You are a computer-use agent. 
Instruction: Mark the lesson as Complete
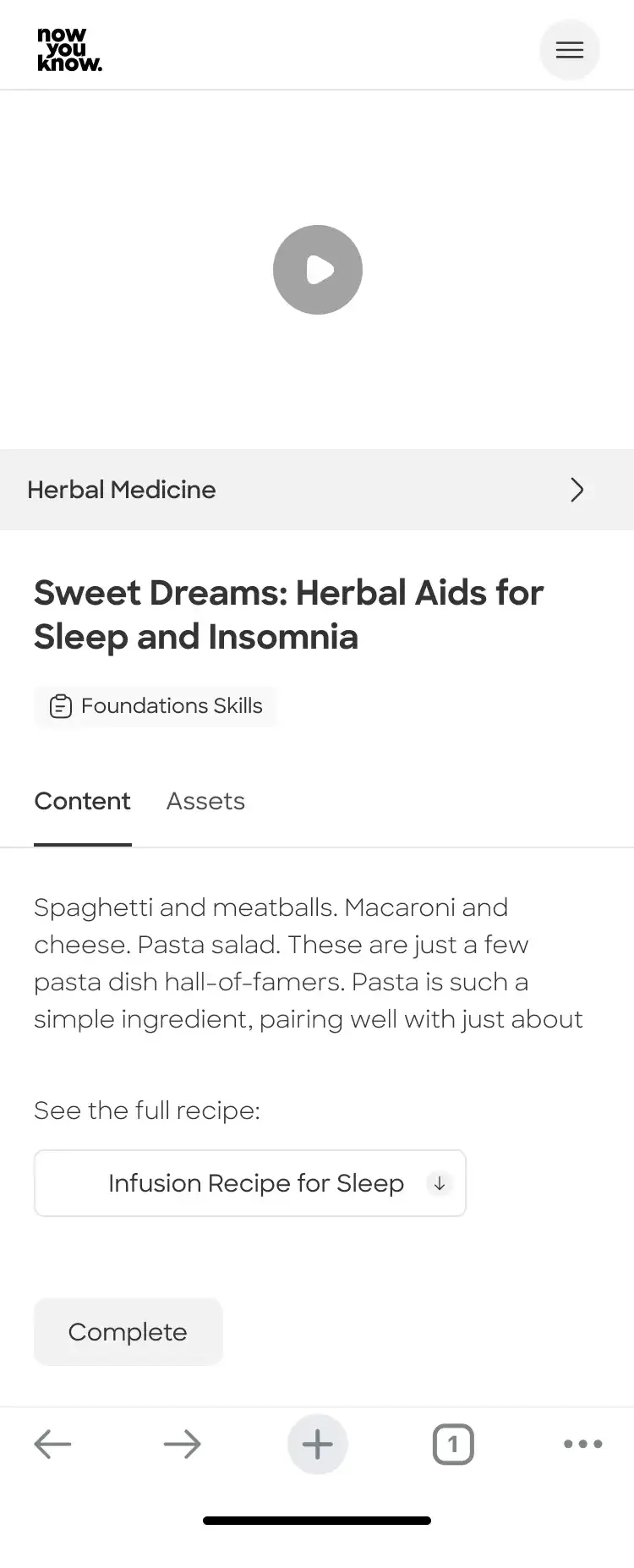(x=128, y=1332)
